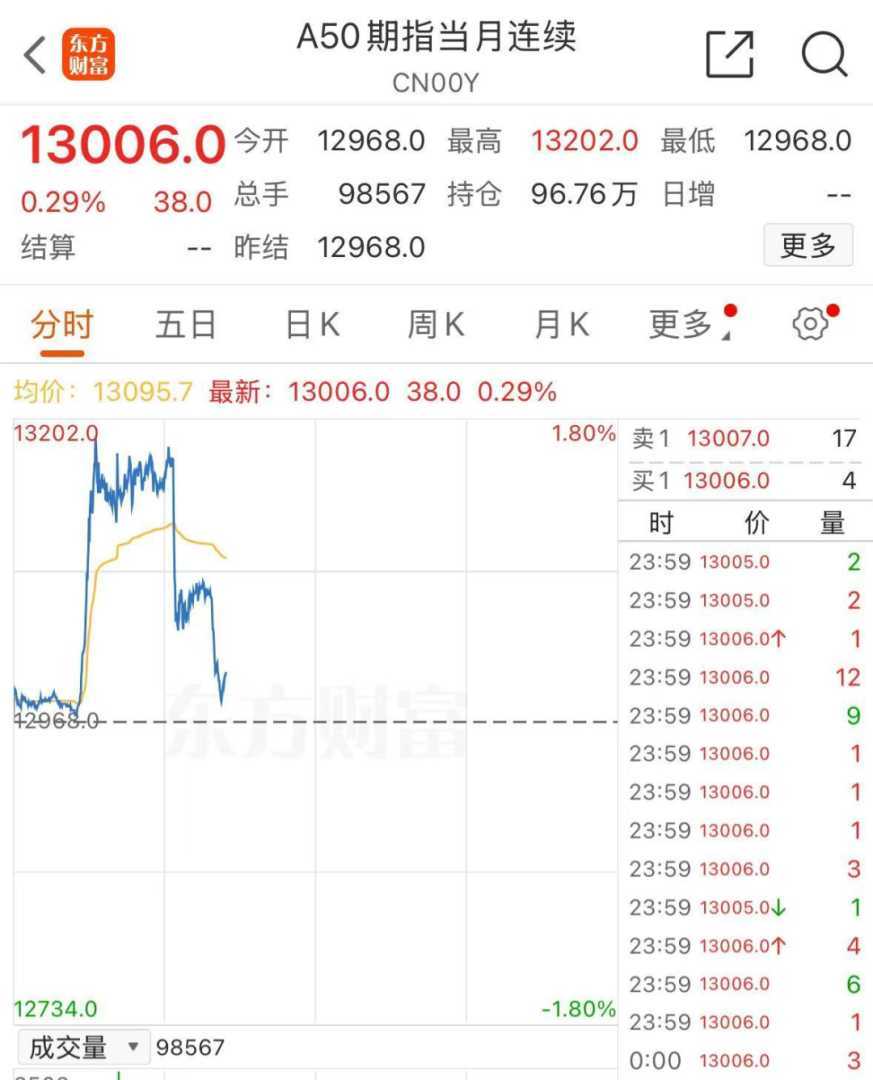Image resolution: width=873 pixels, height=1080 pixels.
Task: Show the 月K chart tab
Action: [561, 325]
